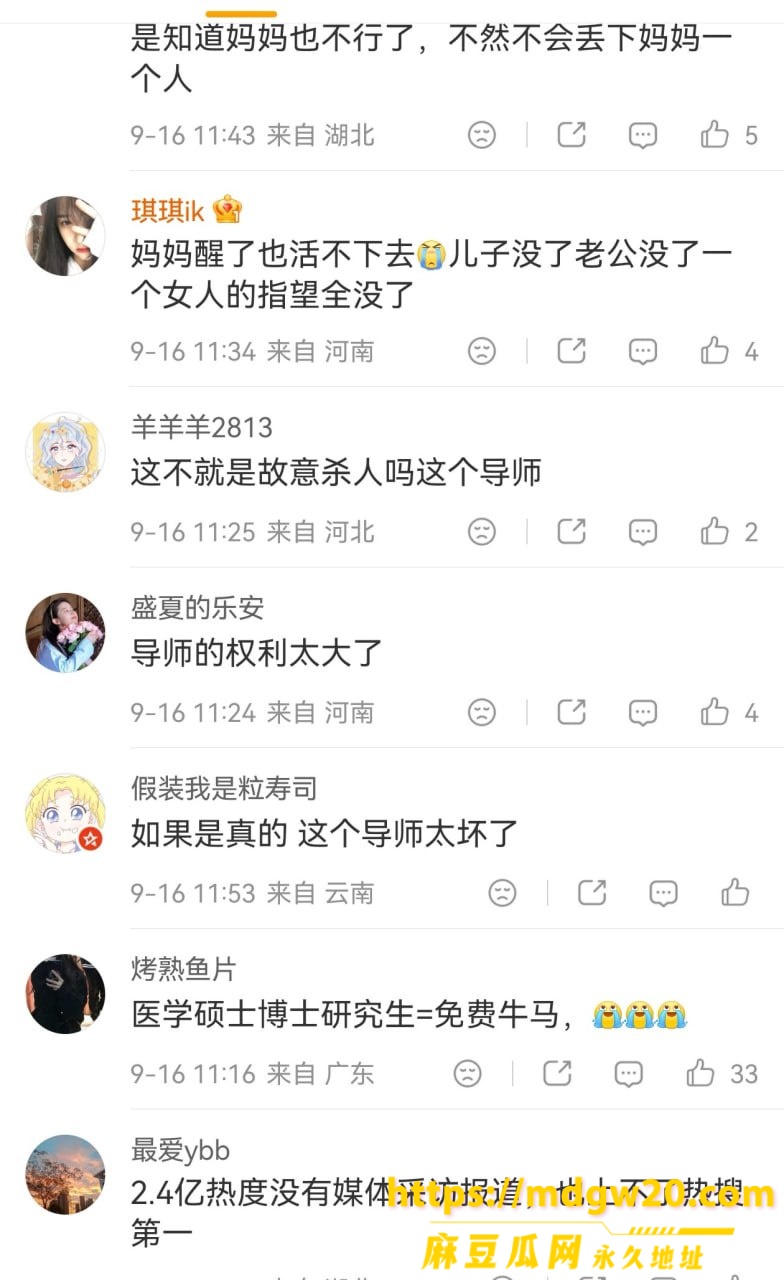Reply to 盛夏的乐安's comment

tap(643, 711)
